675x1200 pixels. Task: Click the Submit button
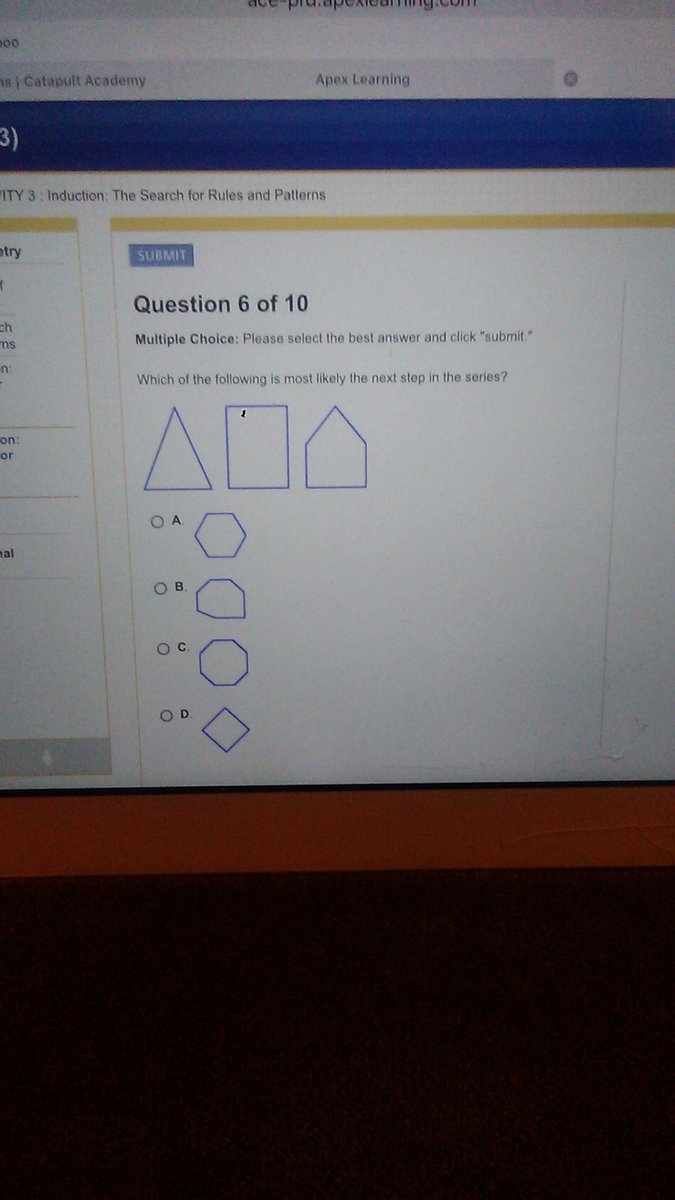[162, 255]
